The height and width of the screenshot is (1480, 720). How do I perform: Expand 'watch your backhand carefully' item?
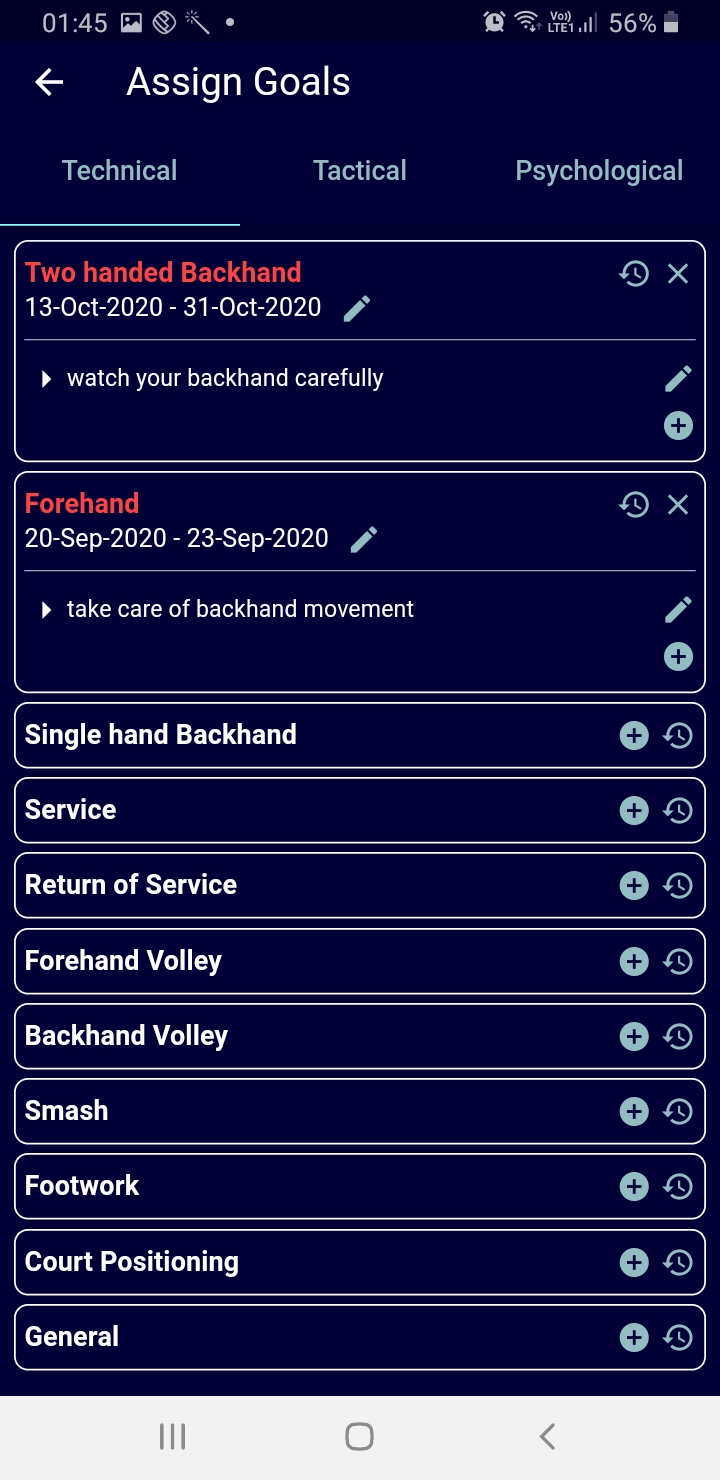46,379
